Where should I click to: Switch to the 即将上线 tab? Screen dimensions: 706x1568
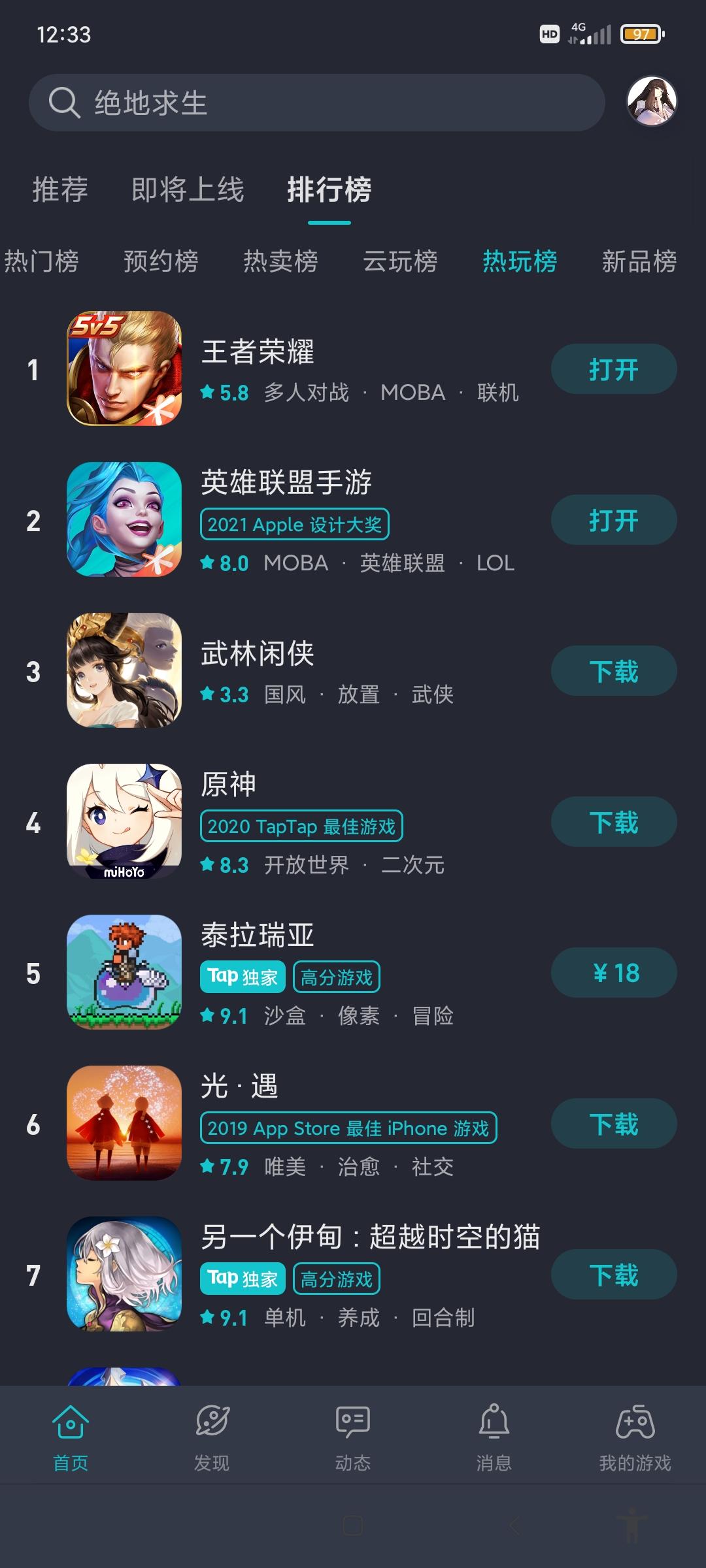coord(185,190)
